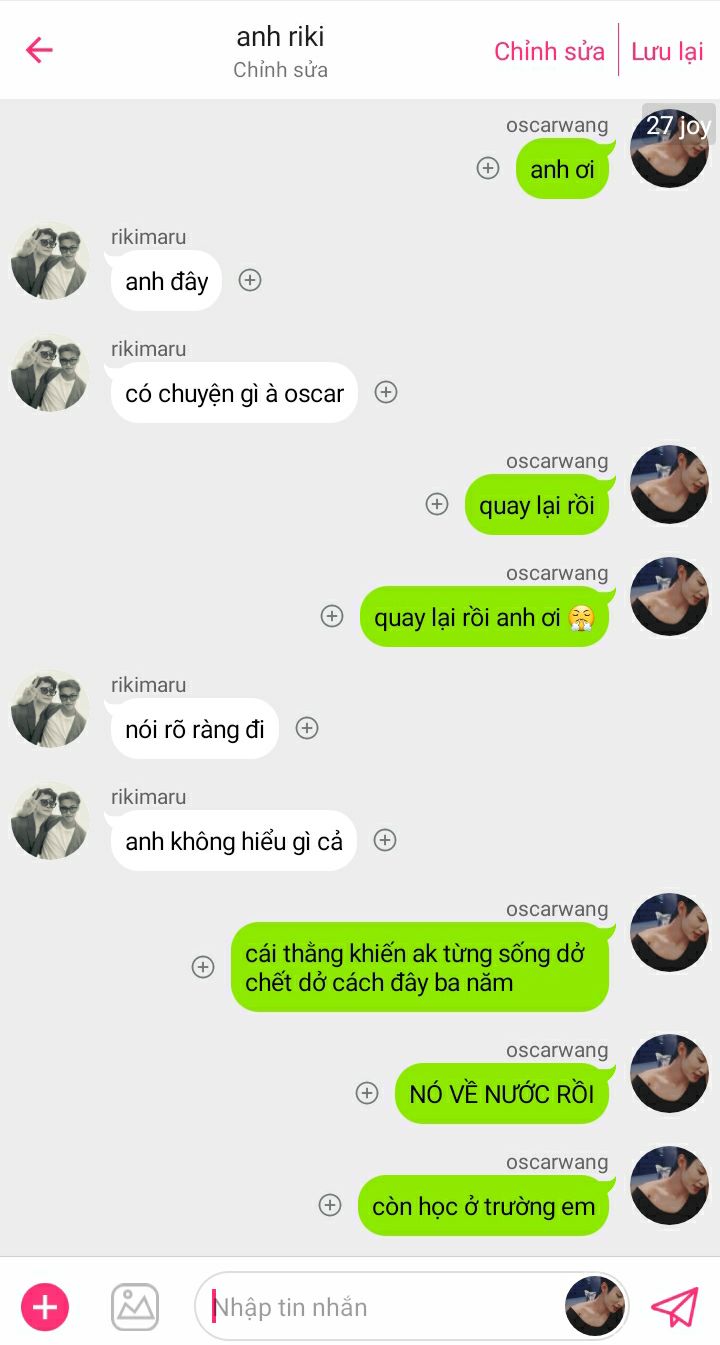Tap the Chỉnh sửa button in header
The height and width of the screenshot is (1345, 720).
coord(549,51)
